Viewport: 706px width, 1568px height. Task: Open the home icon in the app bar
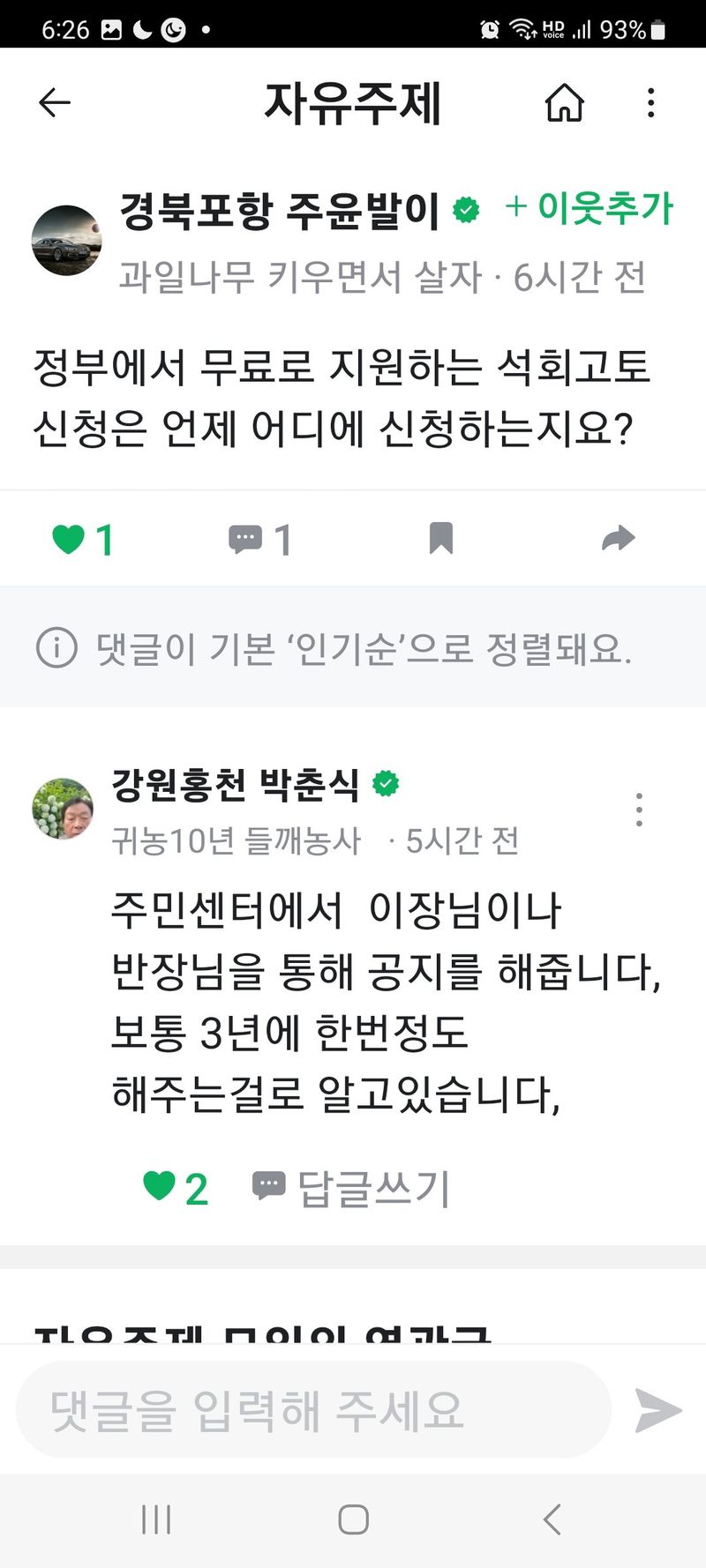[x=564, y=103]
